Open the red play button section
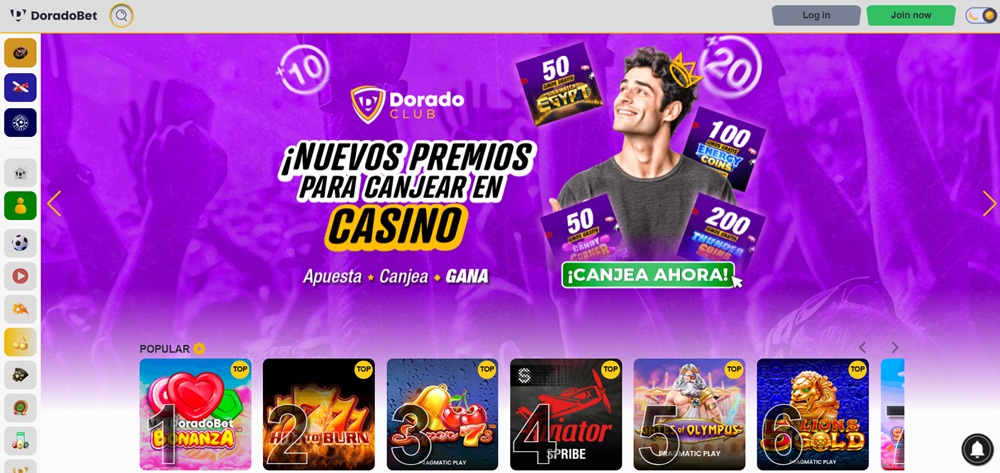This screenshot has height=473, width=1000. 20,276
